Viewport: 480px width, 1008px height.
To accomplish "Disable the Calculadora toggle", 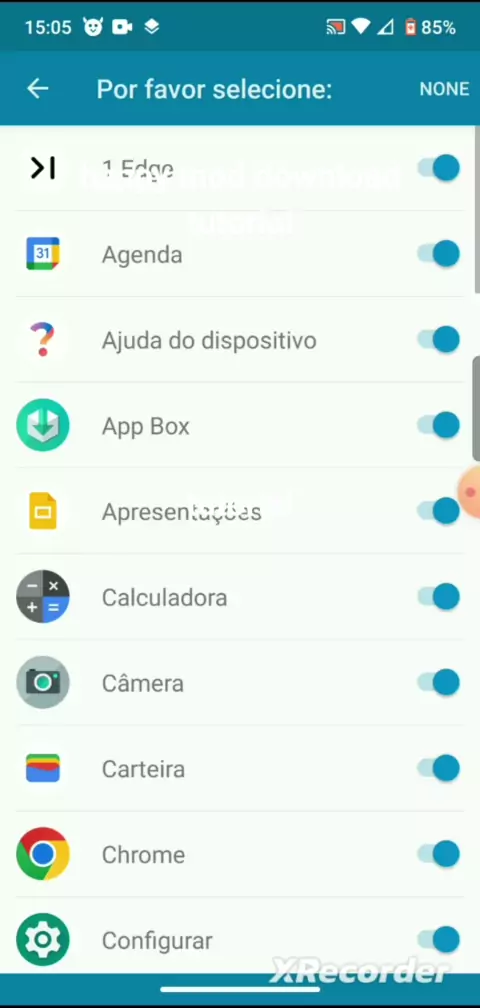I will pyautogui.click(x=439, y=597).
